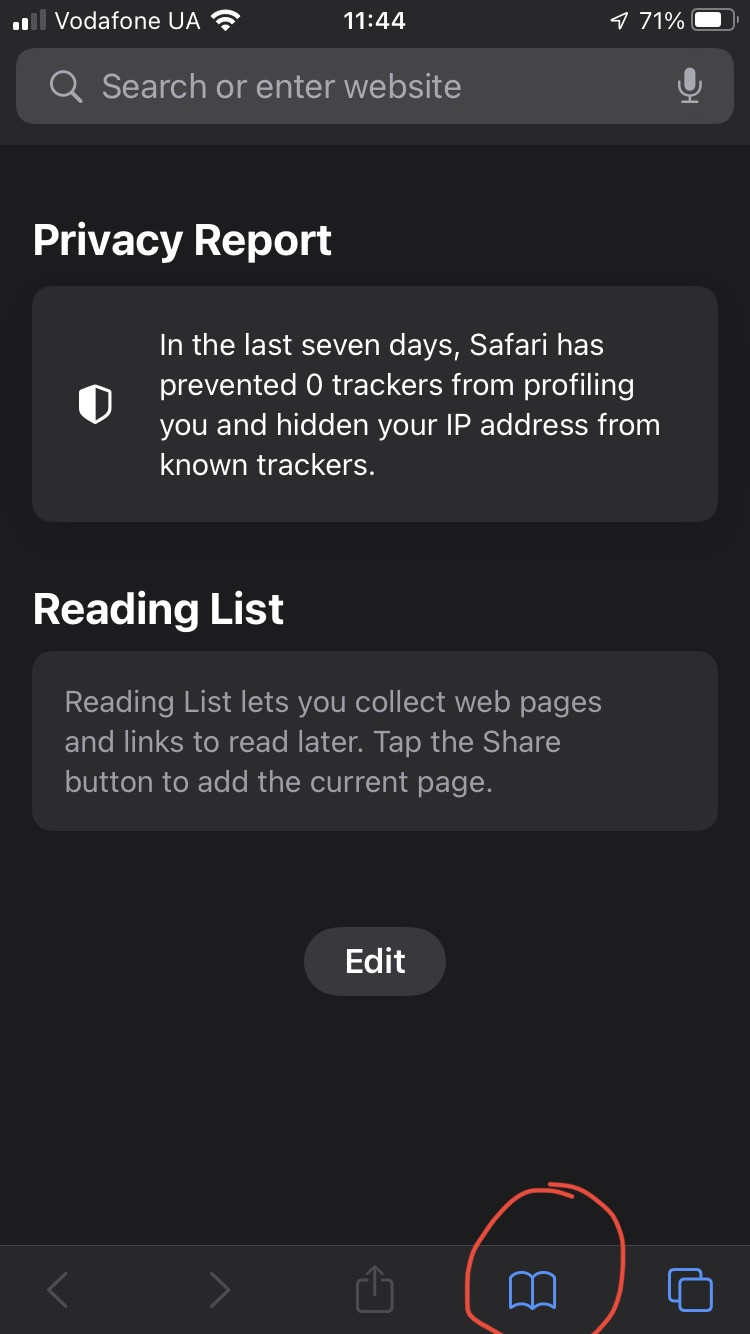Open the bookmarks book icon
This screenshot has height=1334, width=750.
coord(532,1289)
